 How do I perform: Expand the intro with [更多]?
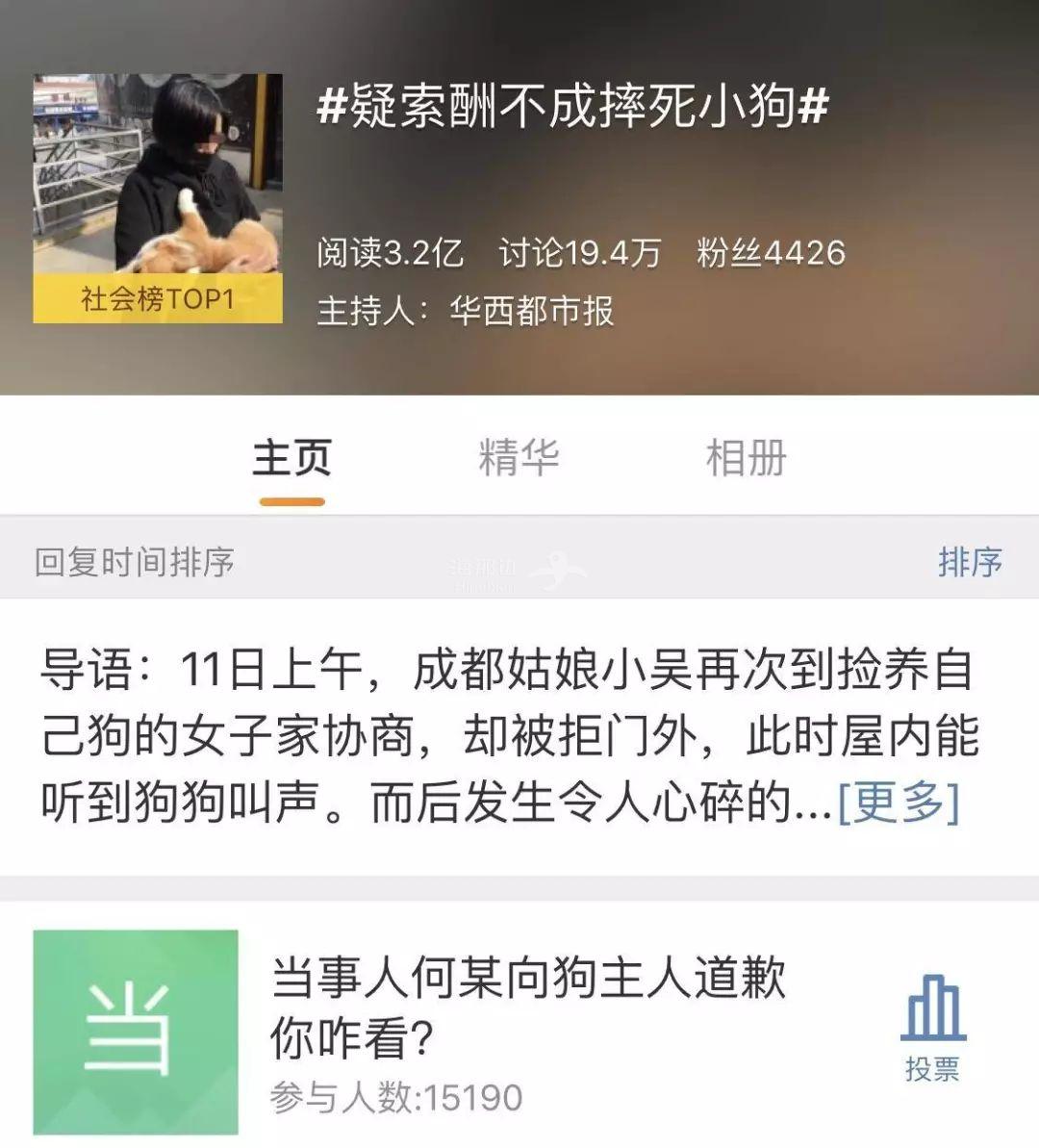pos(899,802)
